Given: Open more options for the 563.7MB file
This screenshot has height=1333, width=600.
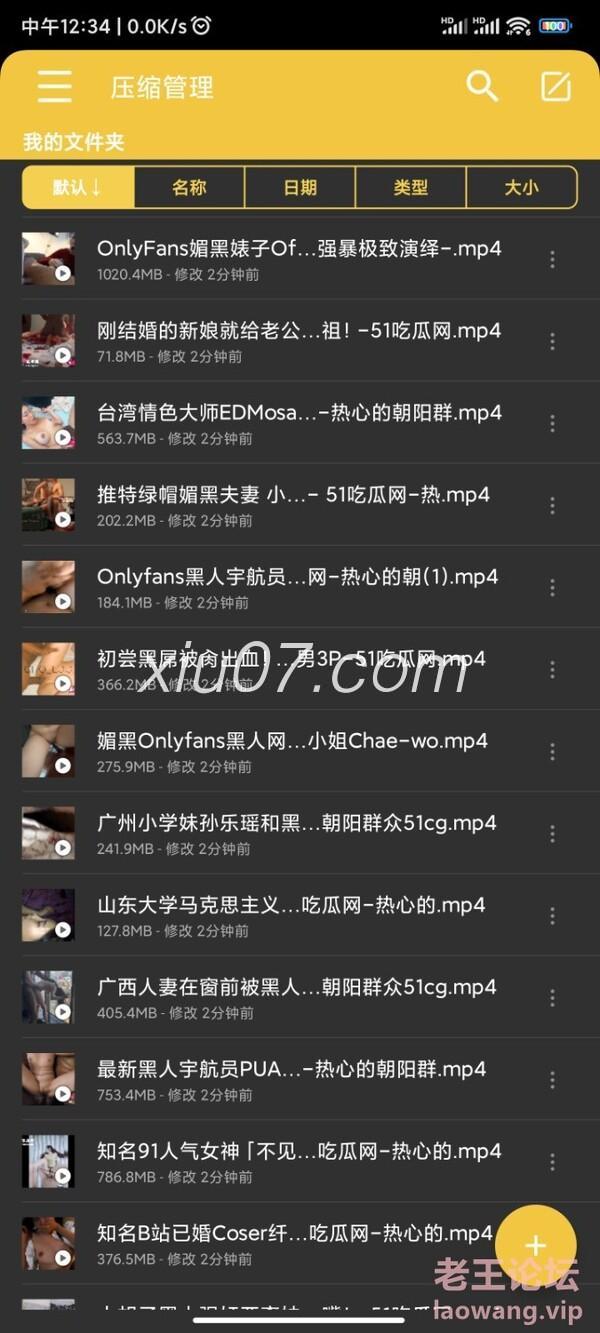Looking at the screenshot, I should pyautogui.click(x=552, y=423).
